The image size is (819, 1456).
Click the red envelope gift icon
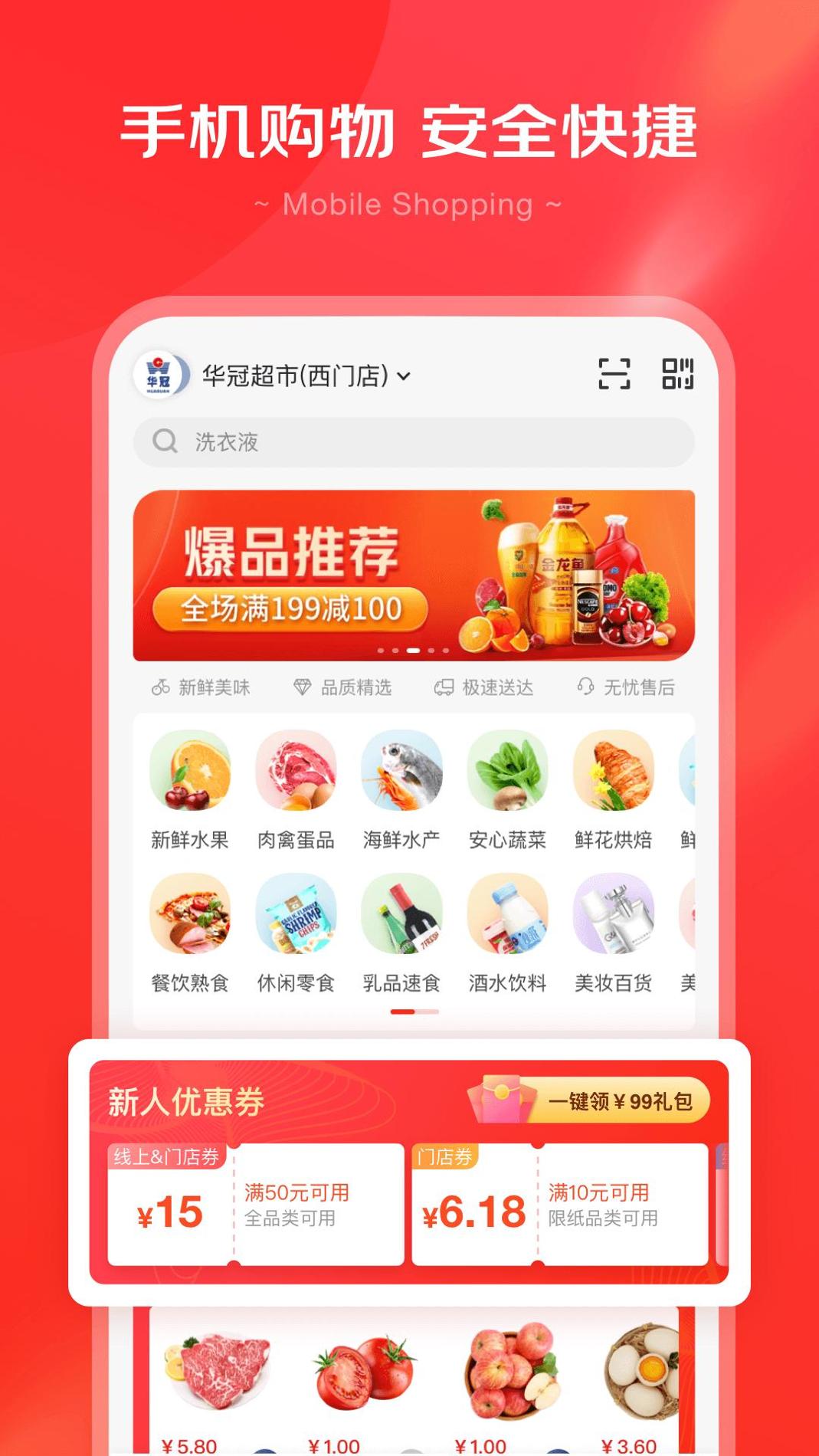500,1100
